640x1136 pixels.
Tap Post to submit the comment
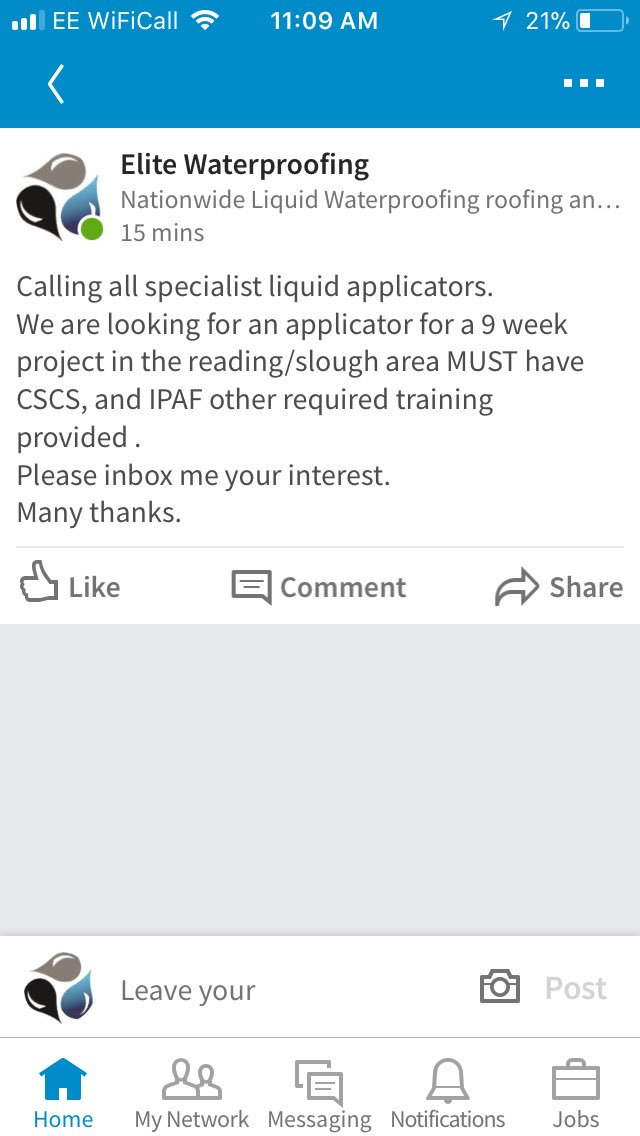[575, 988]
